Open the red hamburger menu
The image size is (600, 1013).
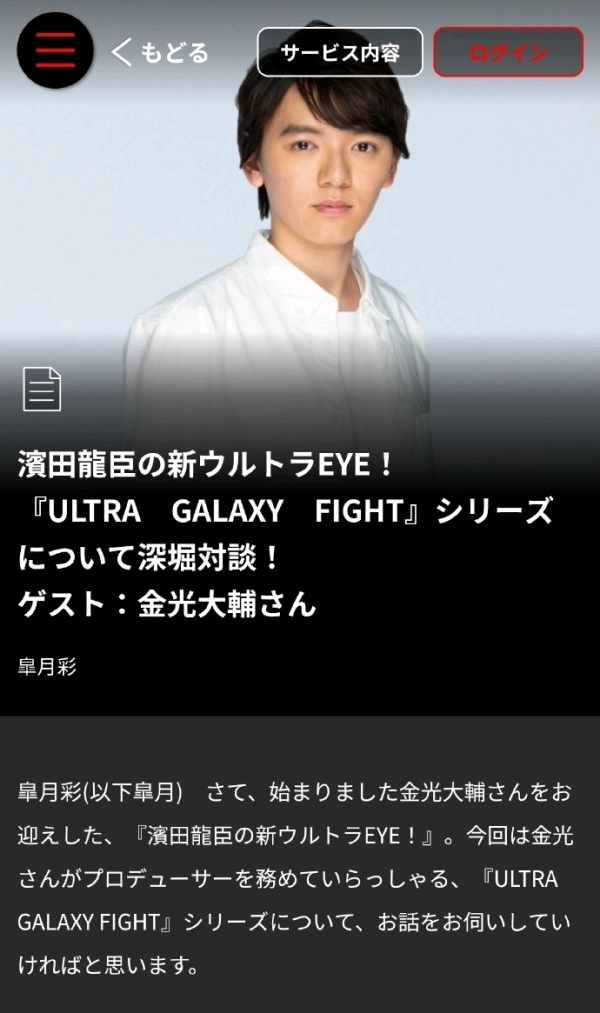(55, 50)
